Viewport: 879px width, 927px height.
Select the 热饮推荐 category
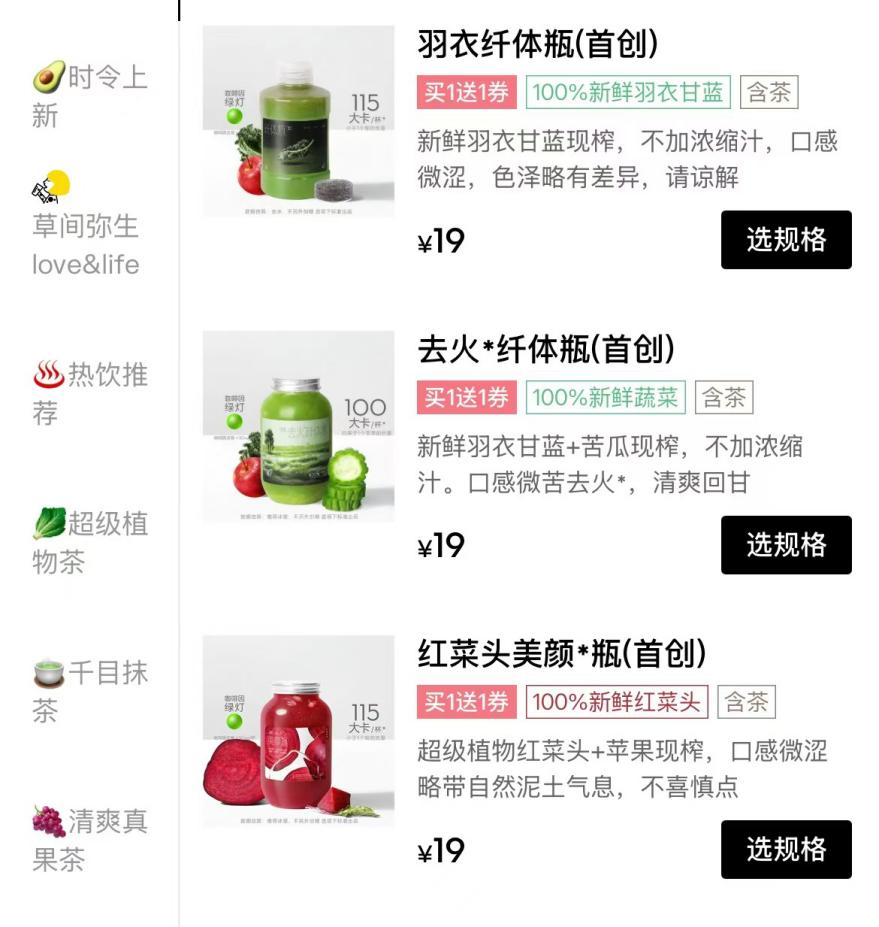click(x=89, y=393)
